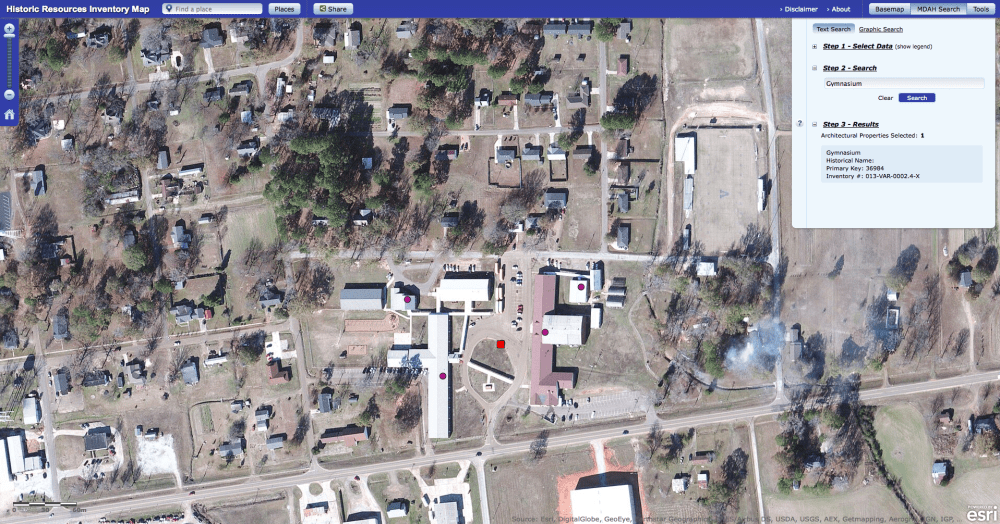
Task: Tap the Gymnasium search text field
Action: (x=902, y=84)
